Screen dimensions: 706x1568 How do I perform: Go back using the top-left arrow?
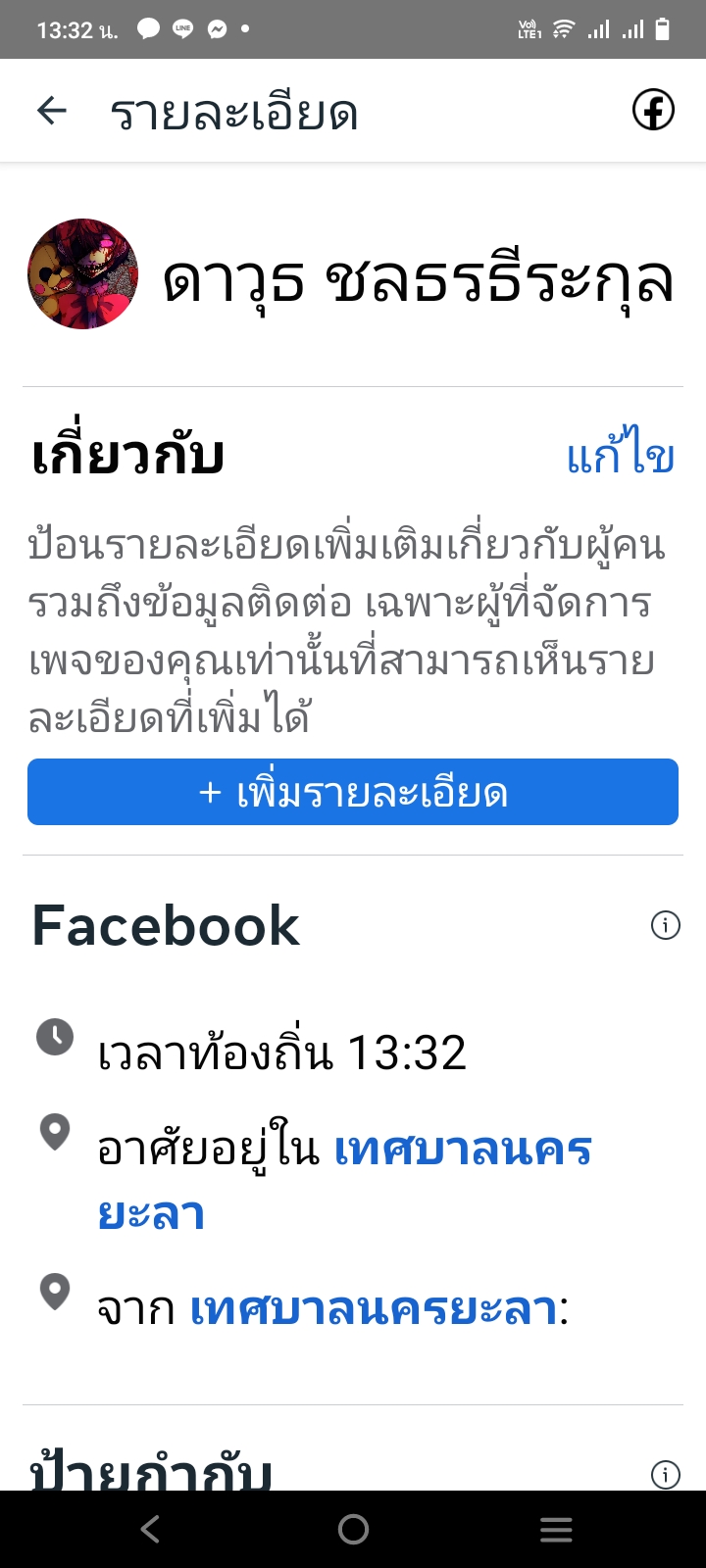(51, 111)
